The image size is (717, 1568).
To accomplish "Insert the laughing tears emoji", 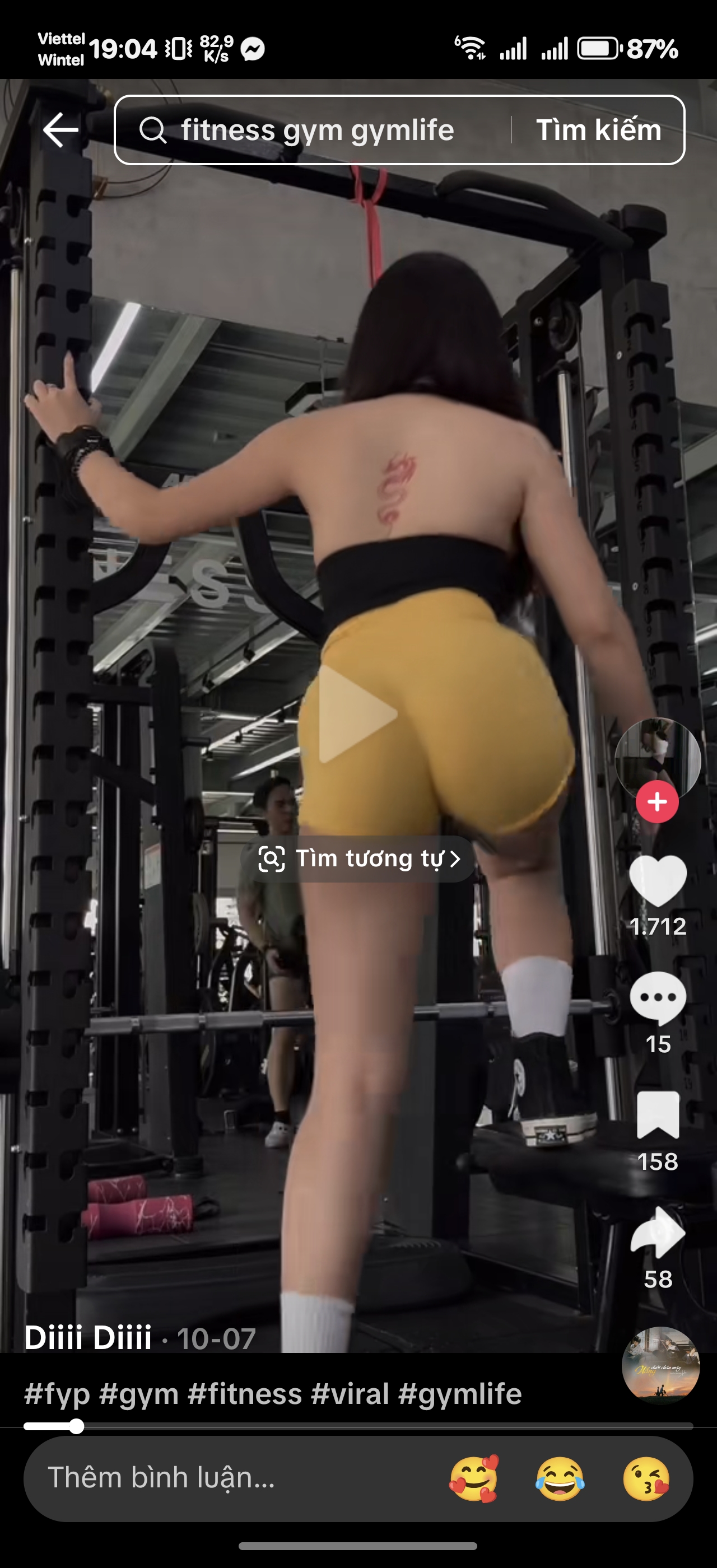I will point(560,1479).
